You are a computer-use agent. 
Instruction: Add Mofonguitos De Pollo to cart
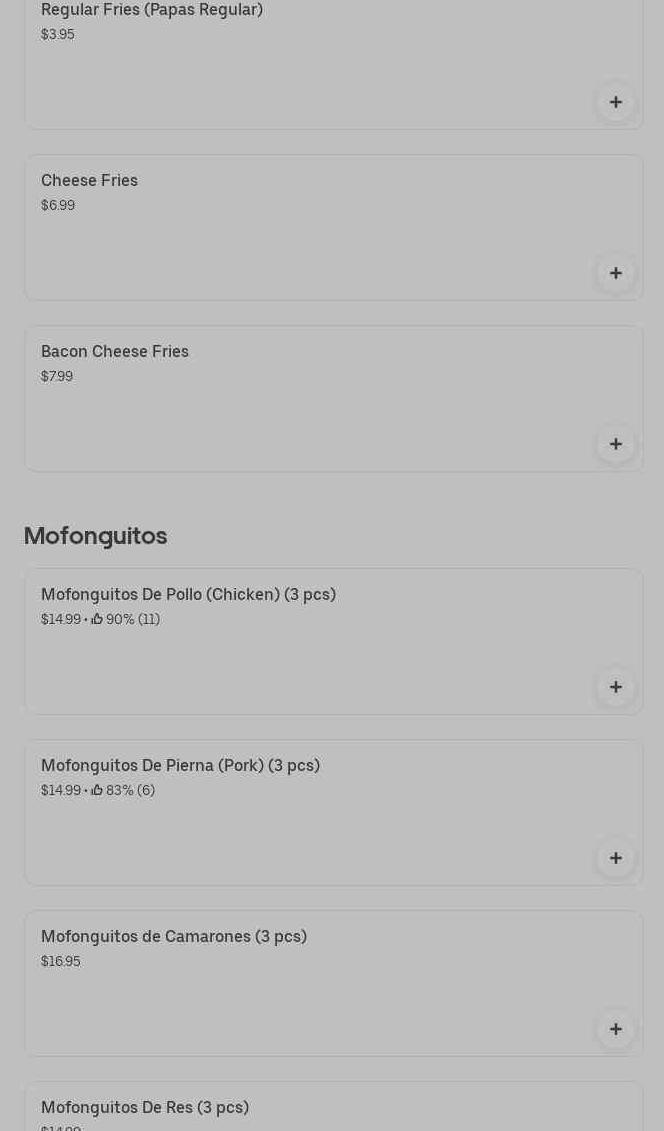[615, 687]
